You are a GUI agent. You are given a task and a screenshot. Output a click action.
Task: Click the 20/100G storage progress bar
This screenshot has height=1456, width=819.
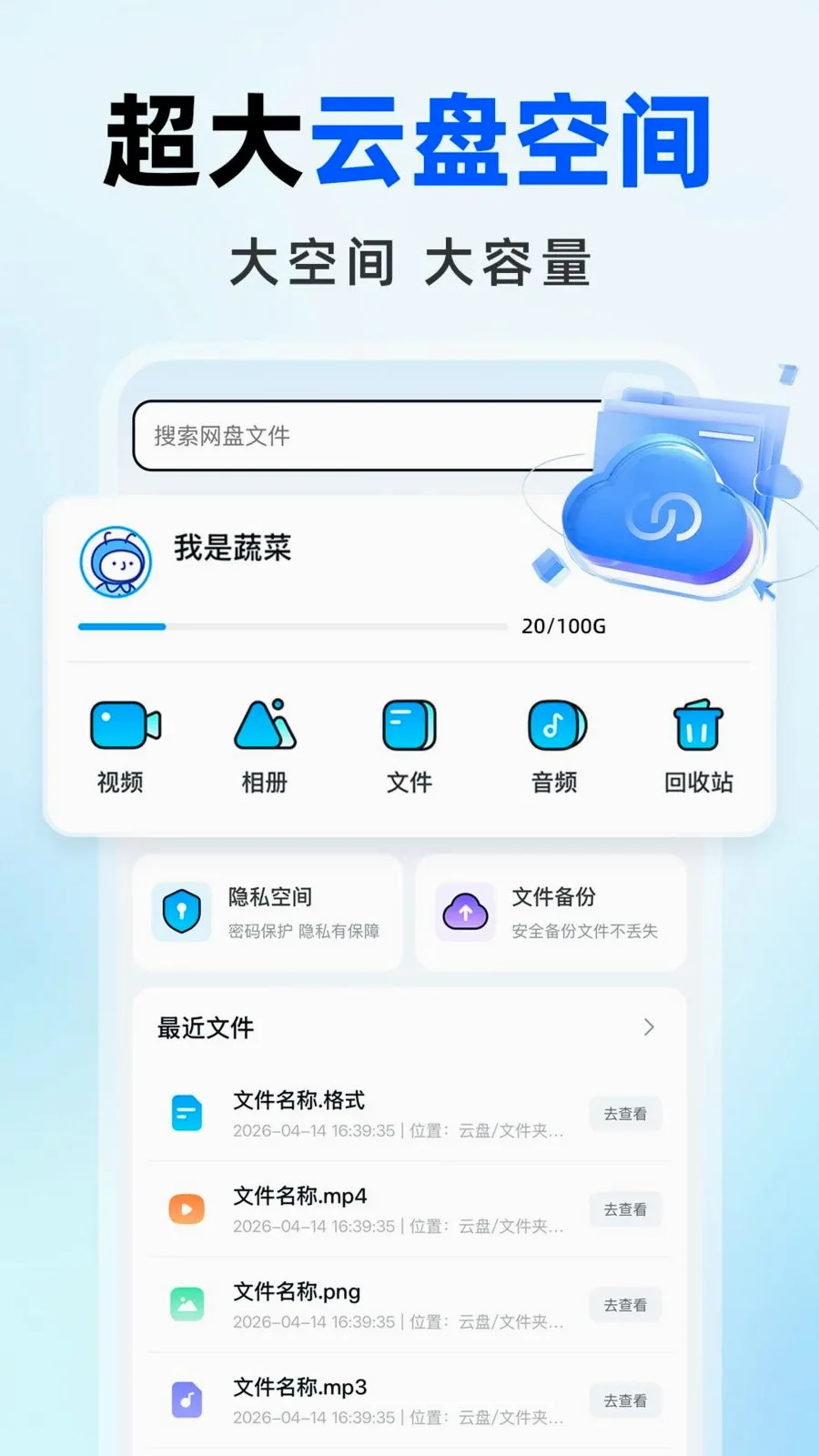(x=291, y=626)
